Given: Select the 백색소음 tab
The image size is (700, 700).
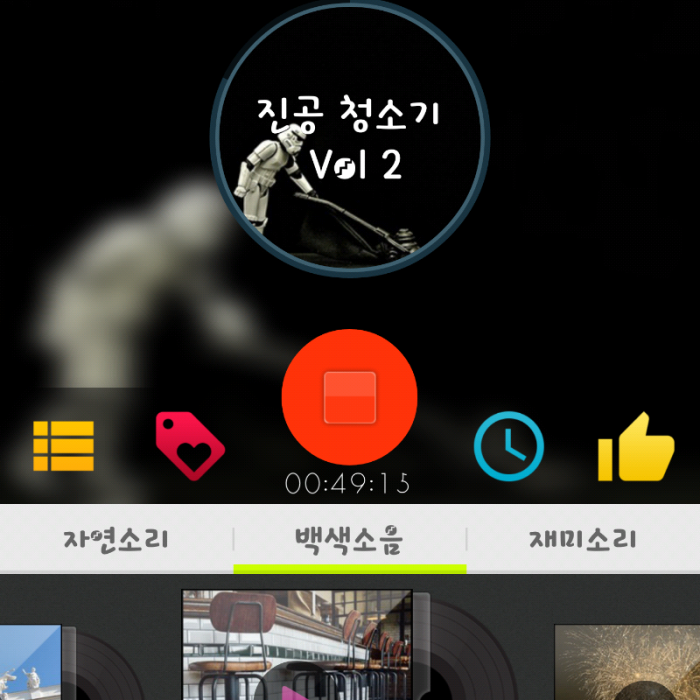Looking at the screenshot, I should point(349,540).
